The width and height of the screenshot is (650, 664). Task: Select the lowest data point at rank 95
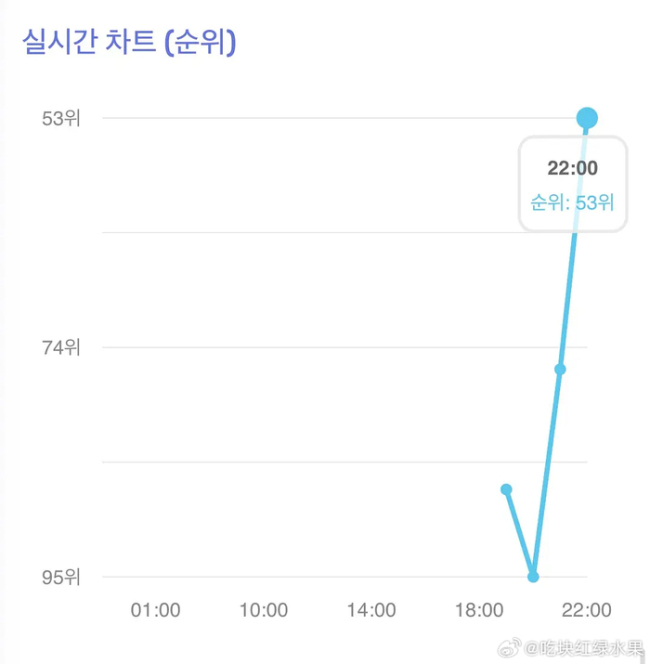click(x=533, y=576)
